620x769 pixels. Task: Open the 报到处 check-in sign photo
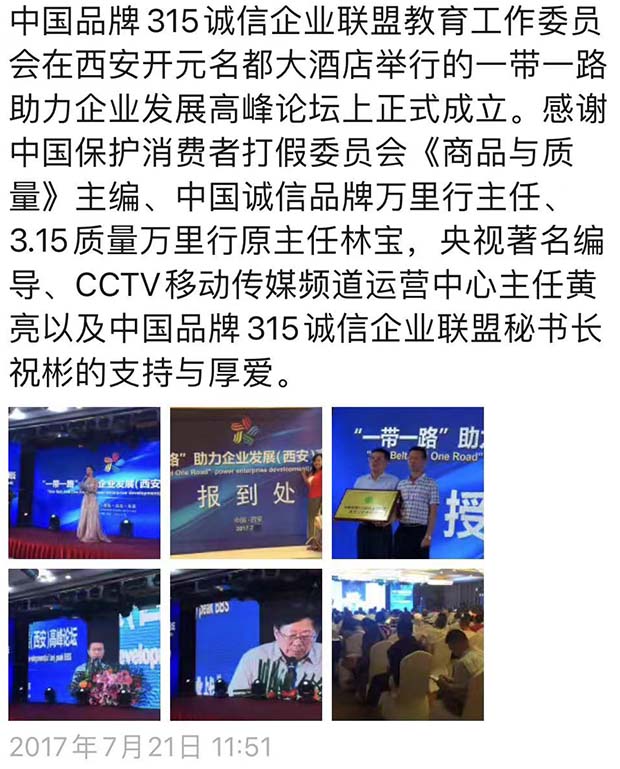click(x=246, y=482)
